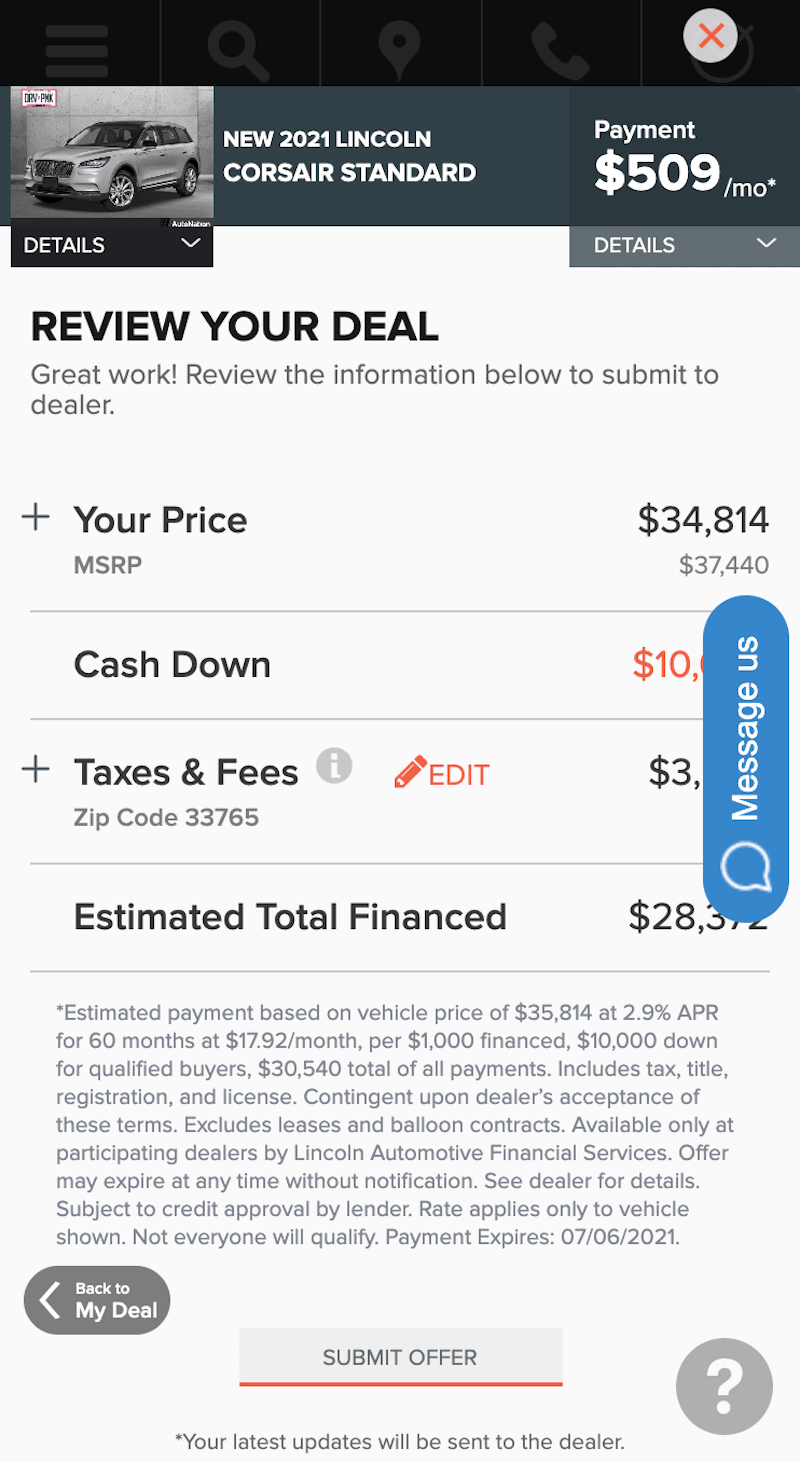This screenshot has height=1462, width=800.
Task: Open the Taxes & Fees info icon
Action: coord(335,765)
